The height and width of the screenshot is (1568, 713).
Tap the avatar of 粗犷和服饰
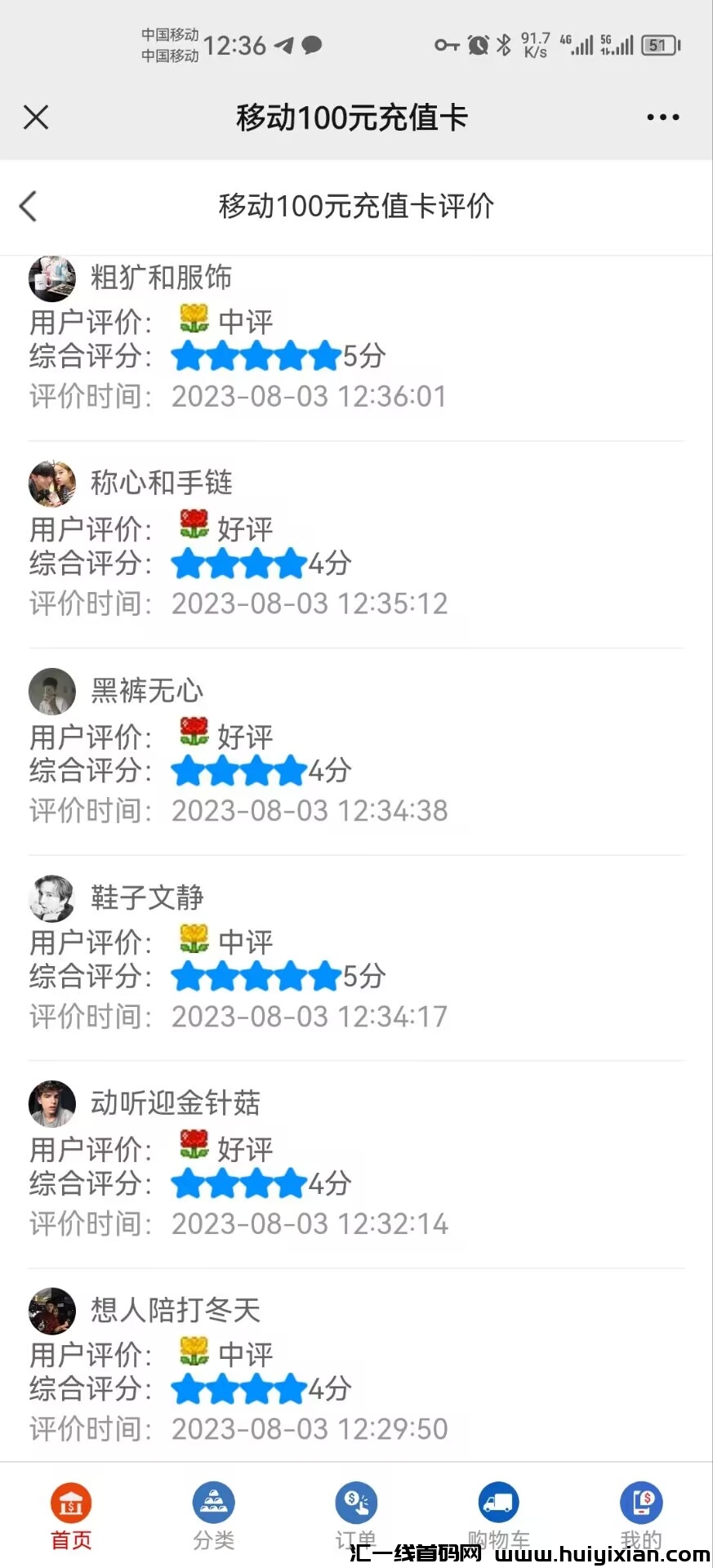[51, 278]
